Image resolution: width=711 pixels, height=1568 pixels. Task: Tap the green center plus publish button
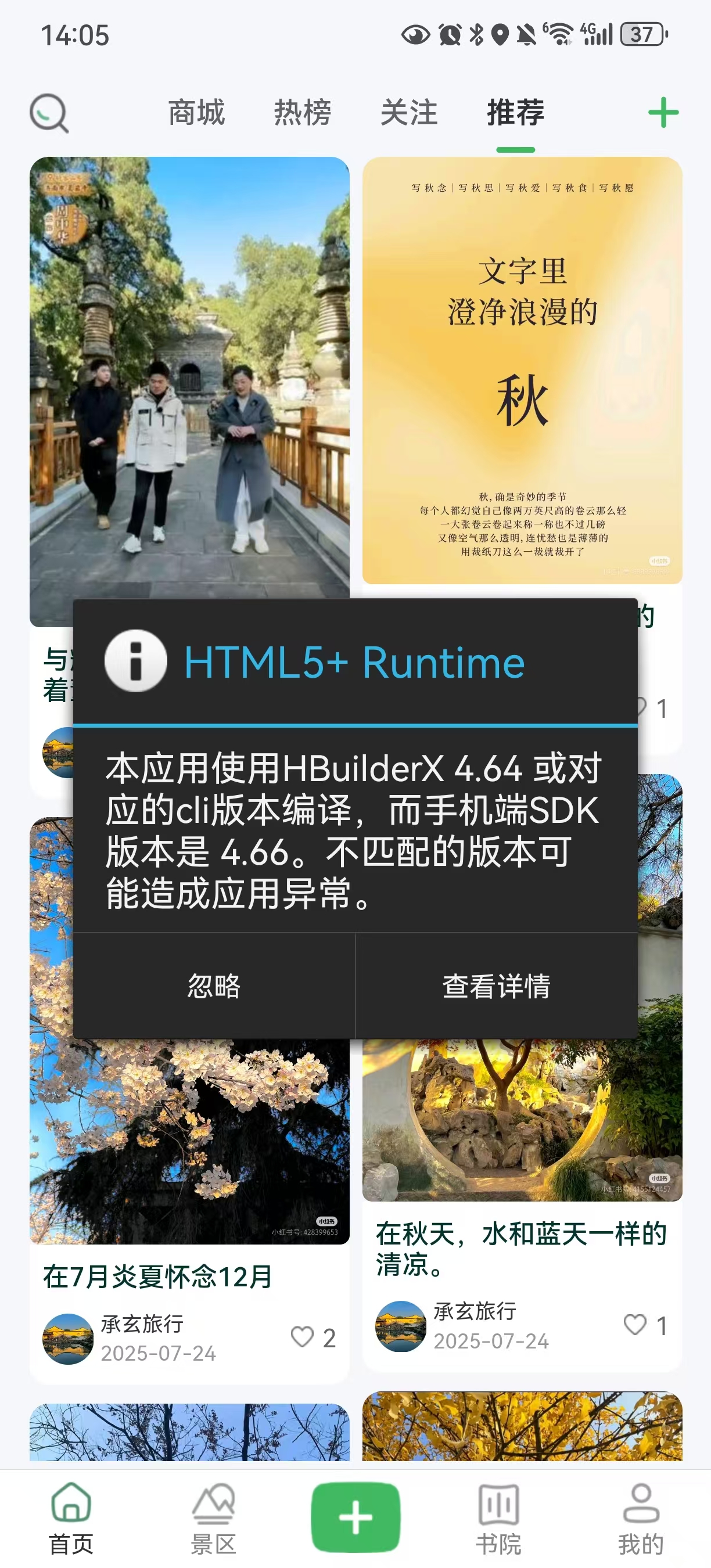[x=355, y=1517]
